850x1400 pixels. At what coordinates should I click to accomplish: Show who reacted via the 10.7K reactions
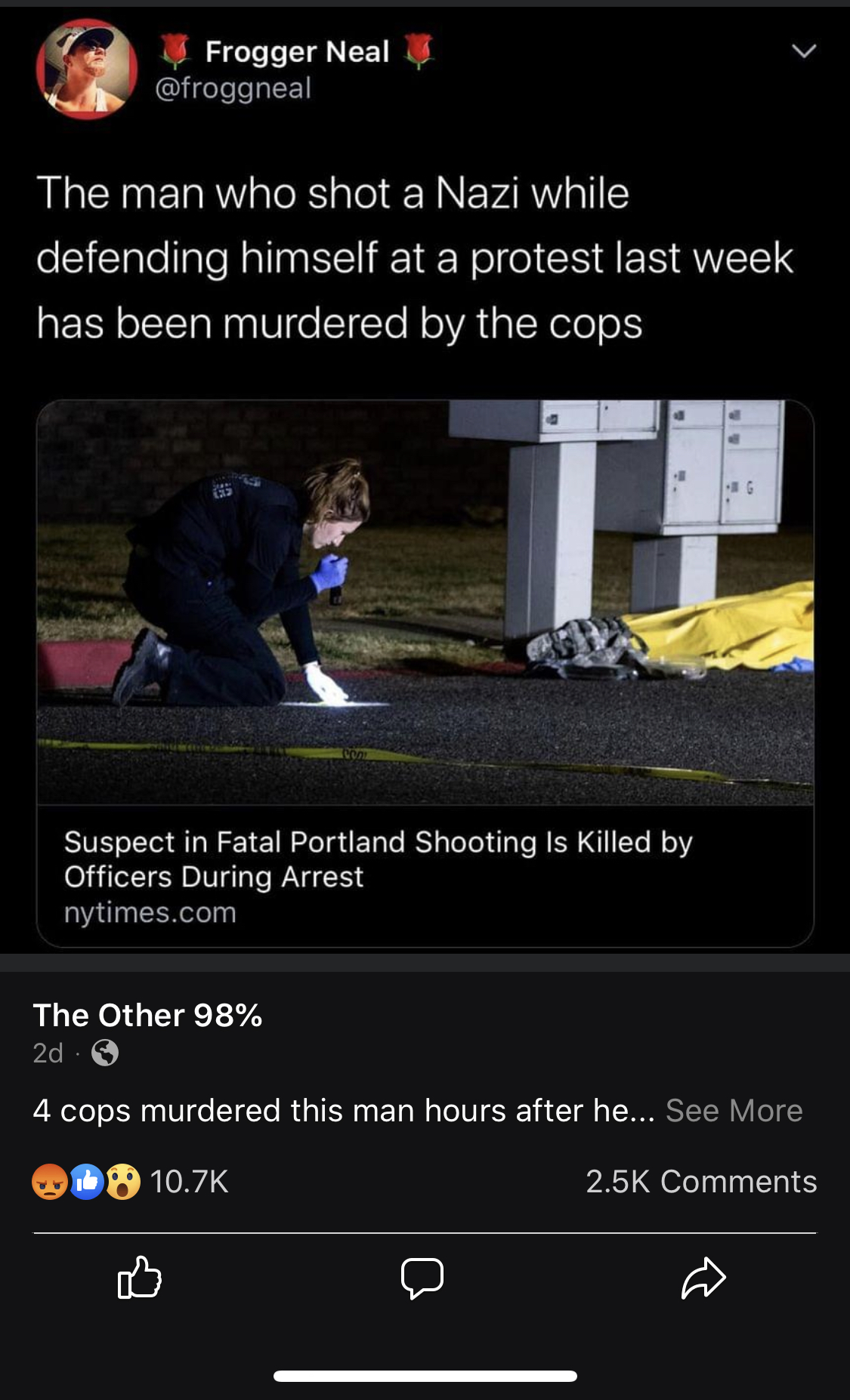point(130,1182)
